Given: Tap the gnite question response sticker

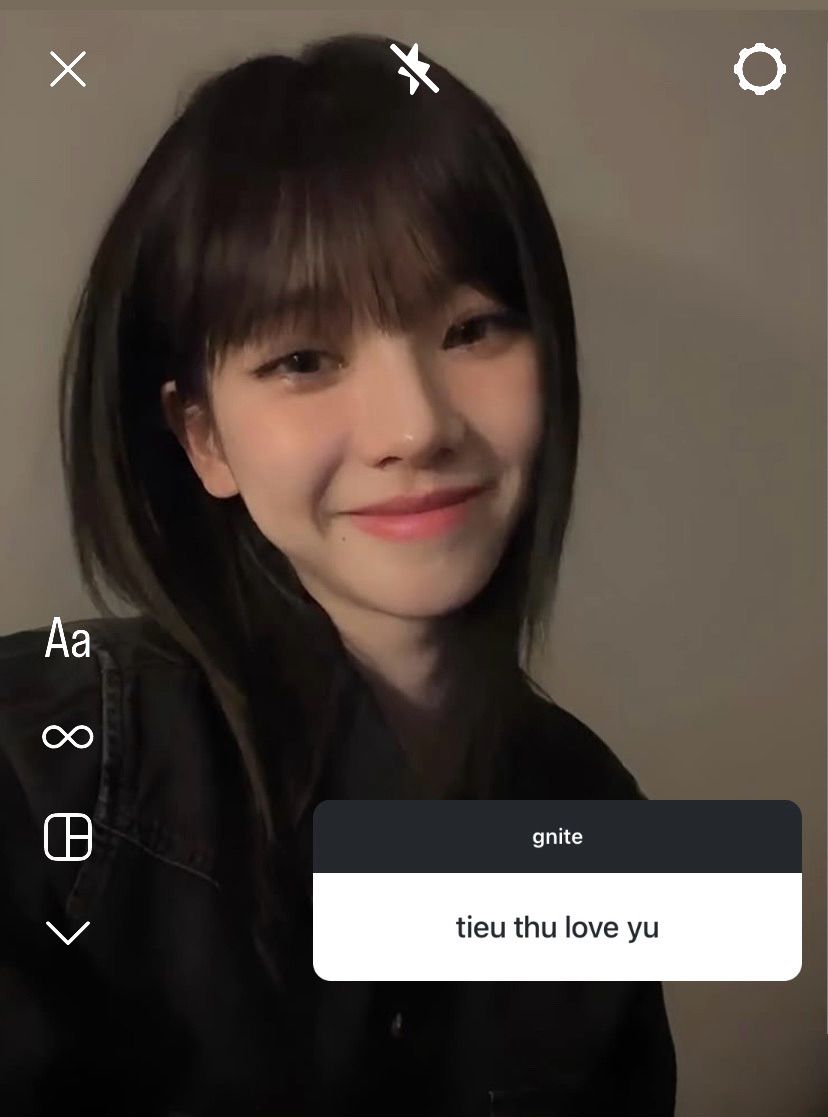Looking at the screenshot, I should pyautogui.click(x=557, y=890).
